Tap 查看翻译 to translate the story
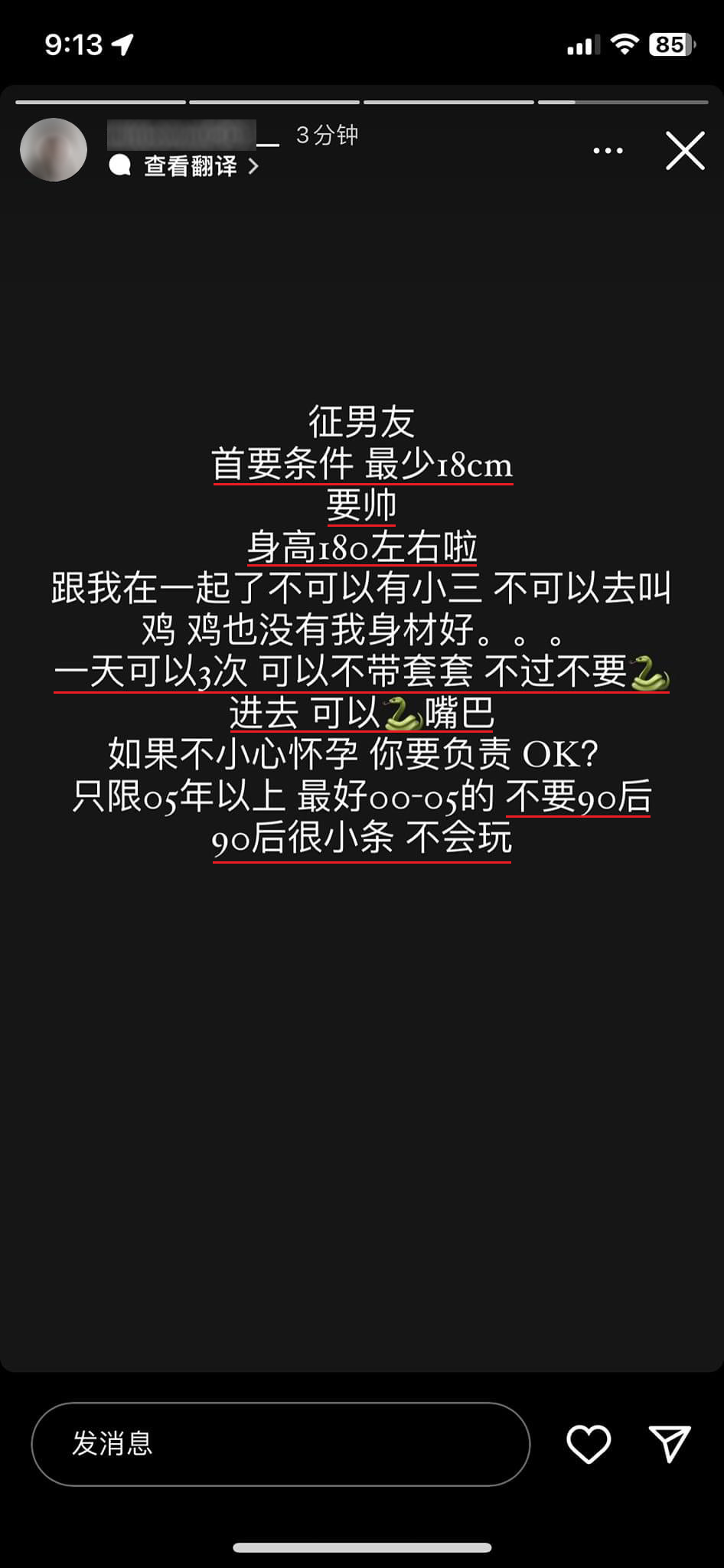The height and width of the screenshot is (1568, 724). [x=191, y=166]
